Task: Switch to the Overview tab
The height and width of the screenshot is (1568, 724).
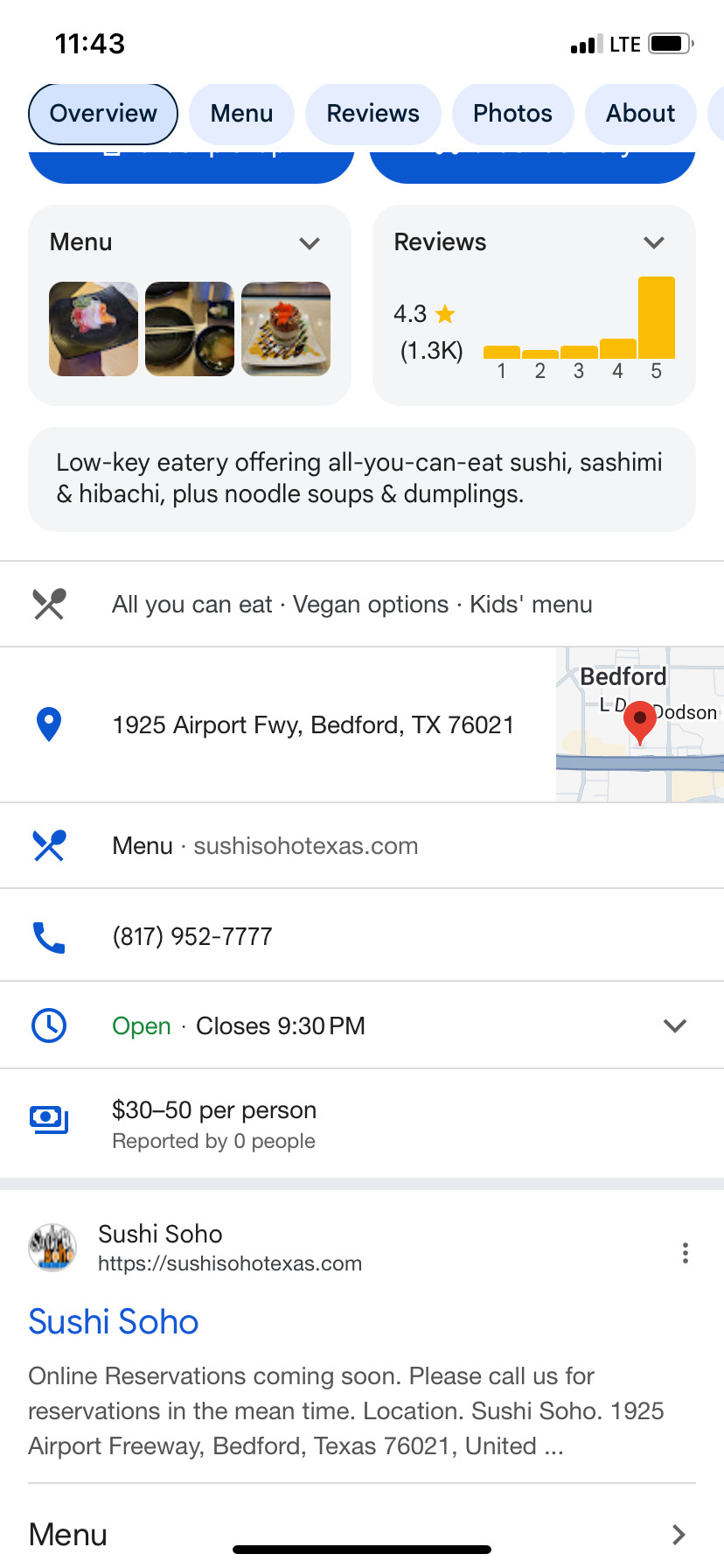Action: pos(103,114)
